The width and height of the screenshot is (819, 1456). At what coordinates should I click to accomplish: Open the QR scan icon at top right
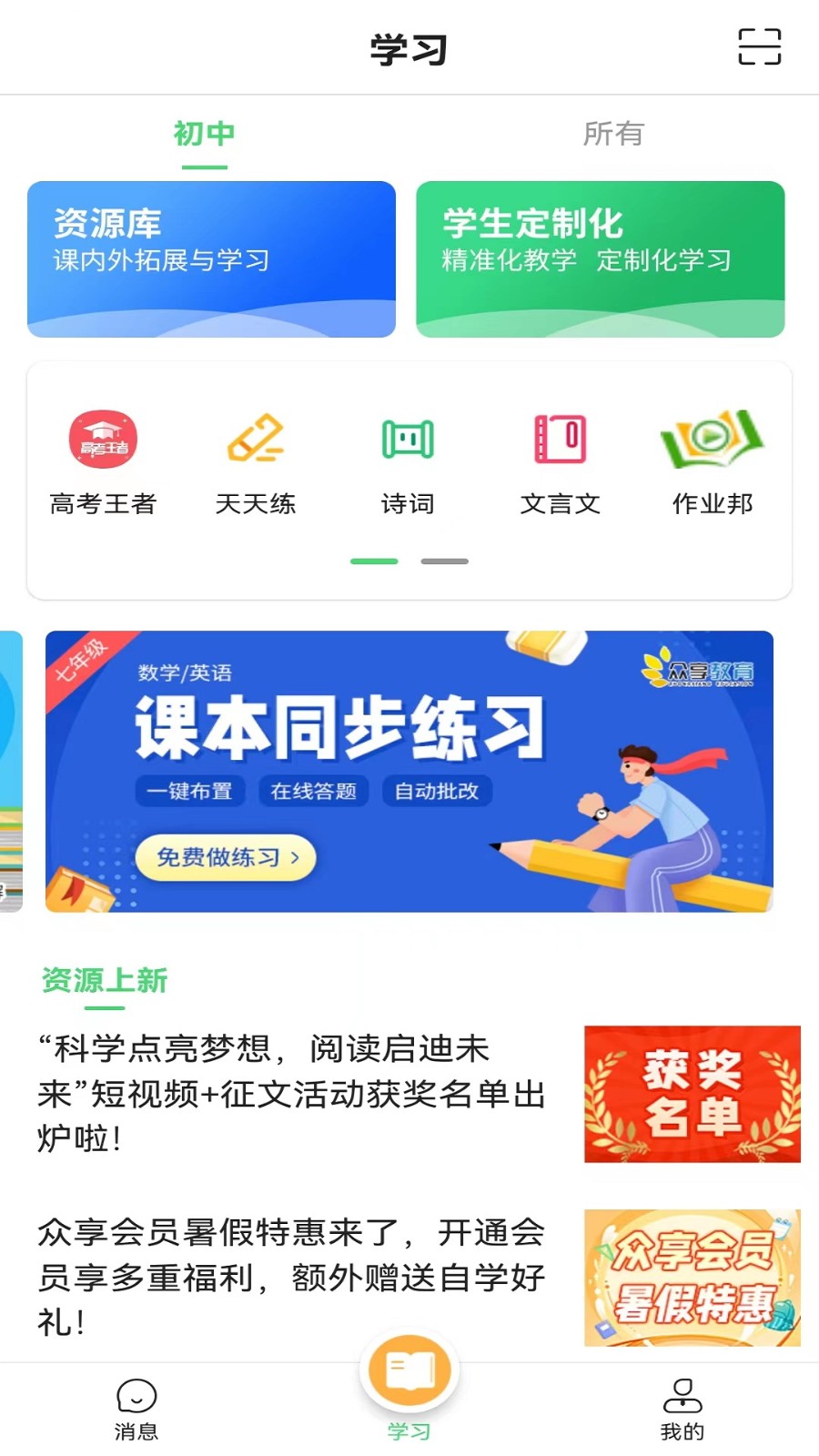click(x=758, y=47)
